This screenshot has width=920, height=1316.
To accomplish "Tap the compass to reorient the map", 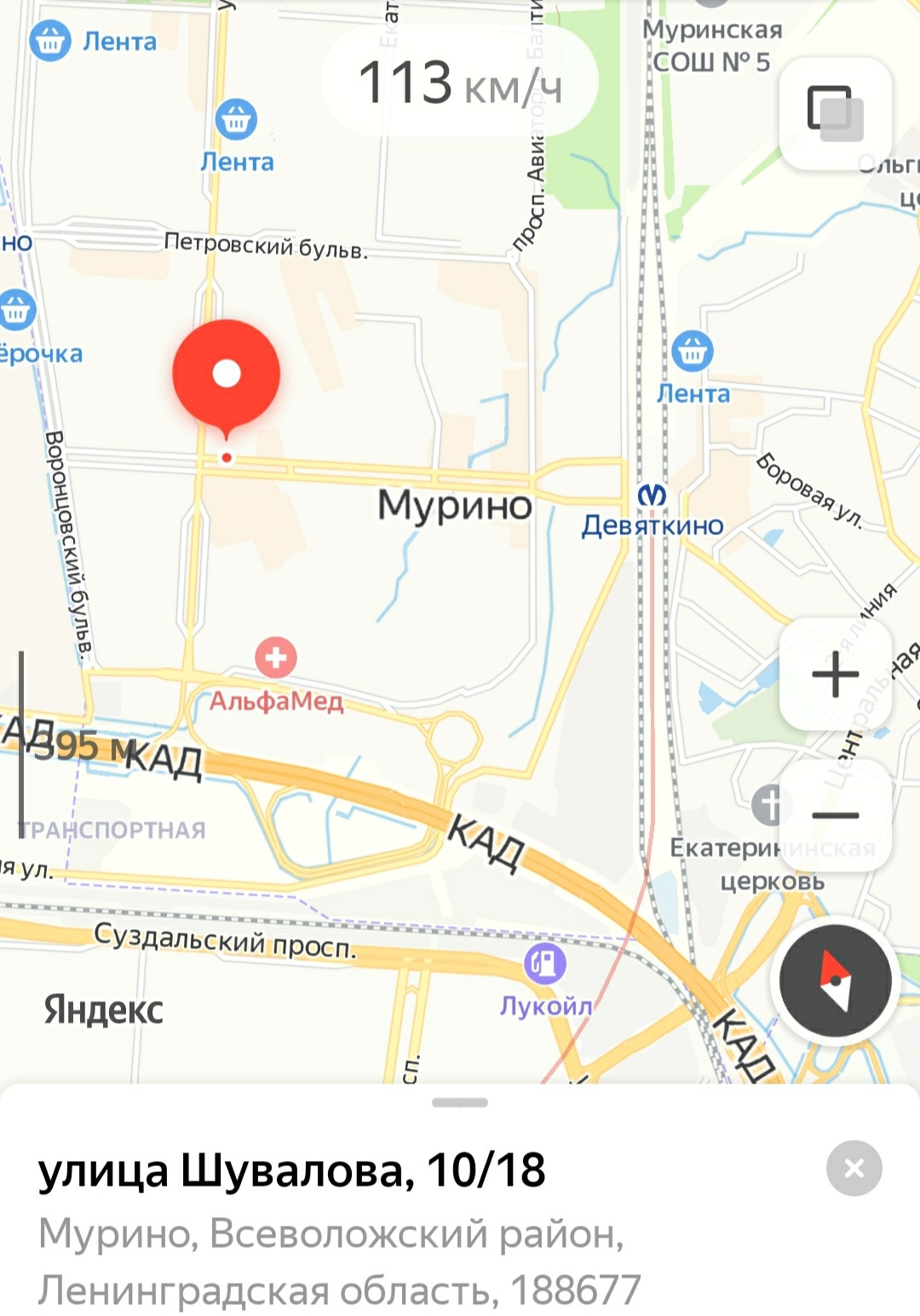I will 835,980.
